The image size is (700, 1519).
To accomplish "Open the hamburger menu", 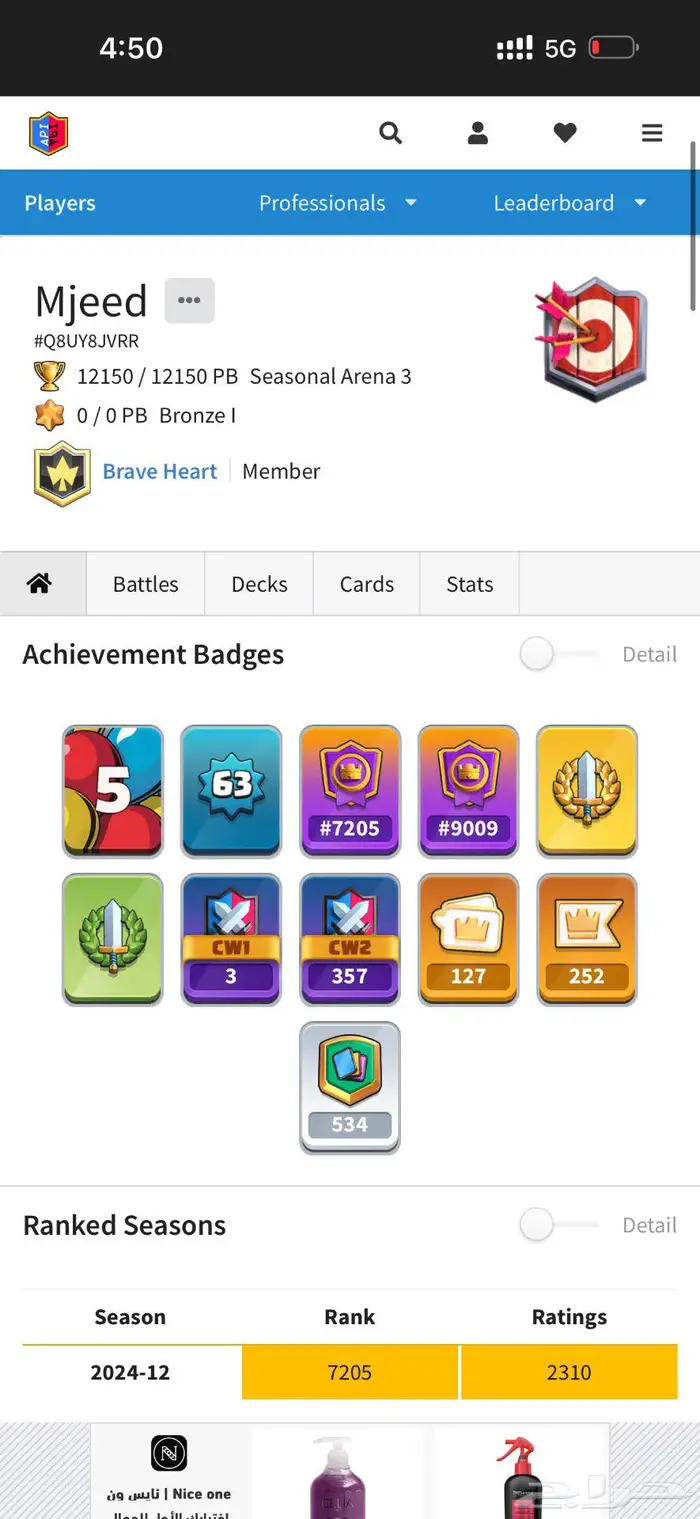I will pos(652,133).
